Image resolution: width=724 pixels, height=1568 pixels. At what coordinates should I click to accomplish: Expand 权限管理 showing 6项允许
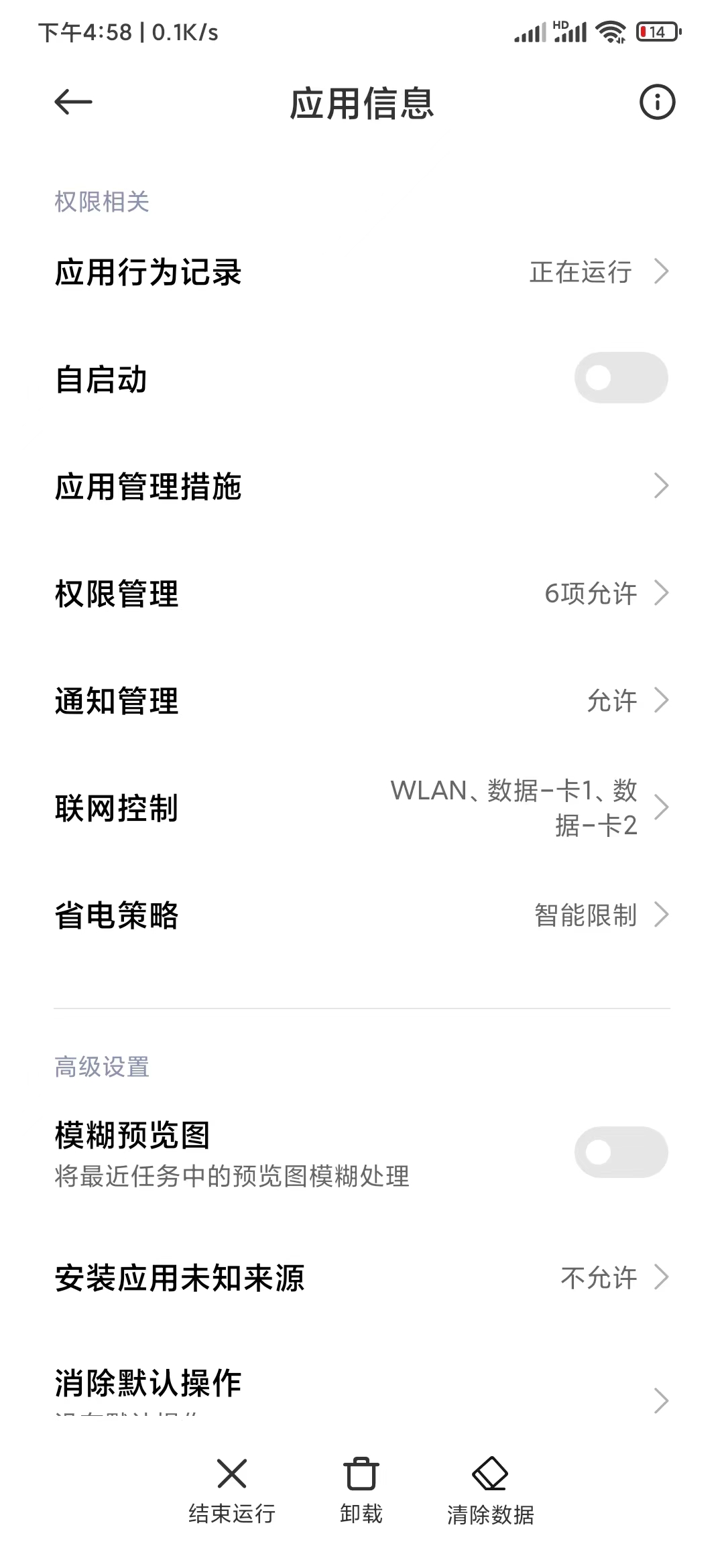click(362, 593)
